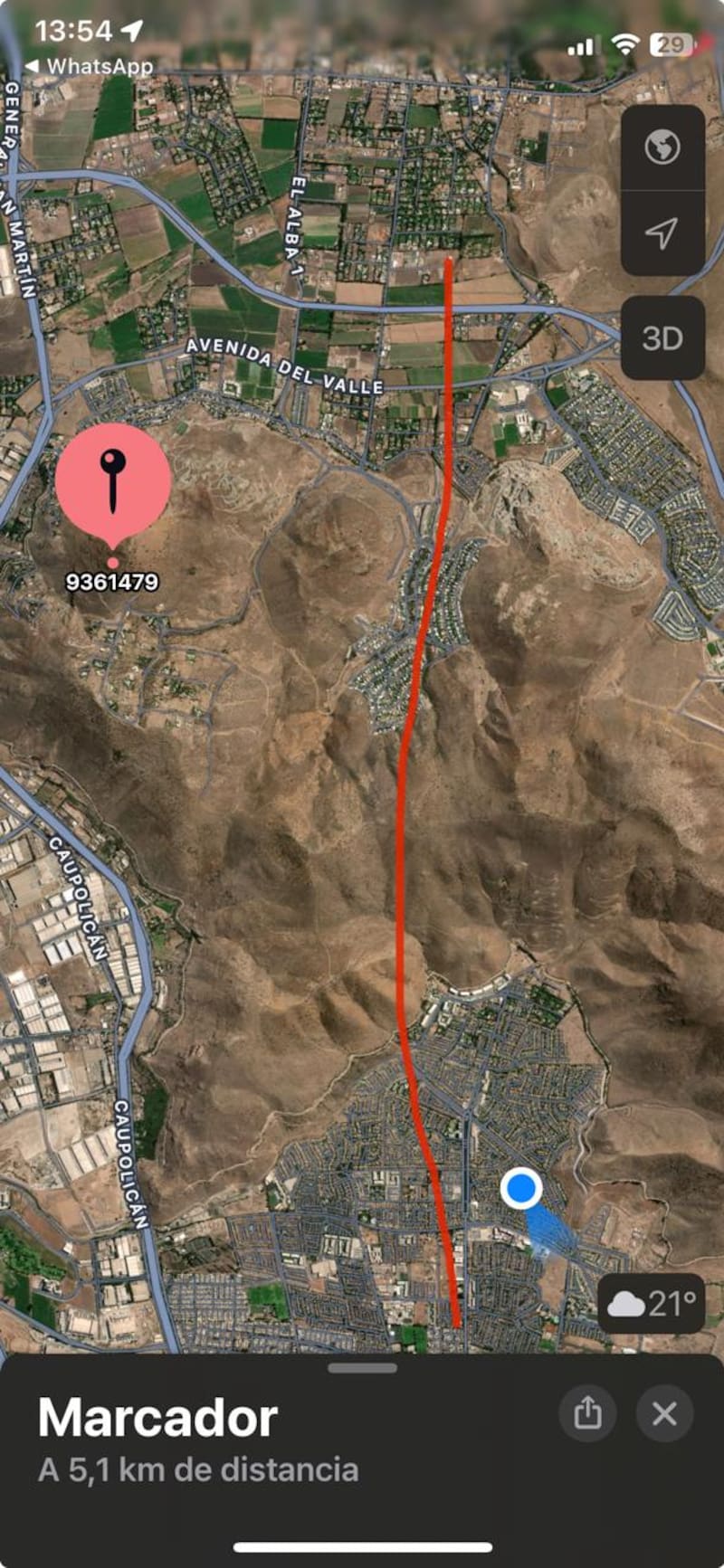This screenshot has width=724, height=1568.
Task: Switch the map to 3D view
Action: 662,338
